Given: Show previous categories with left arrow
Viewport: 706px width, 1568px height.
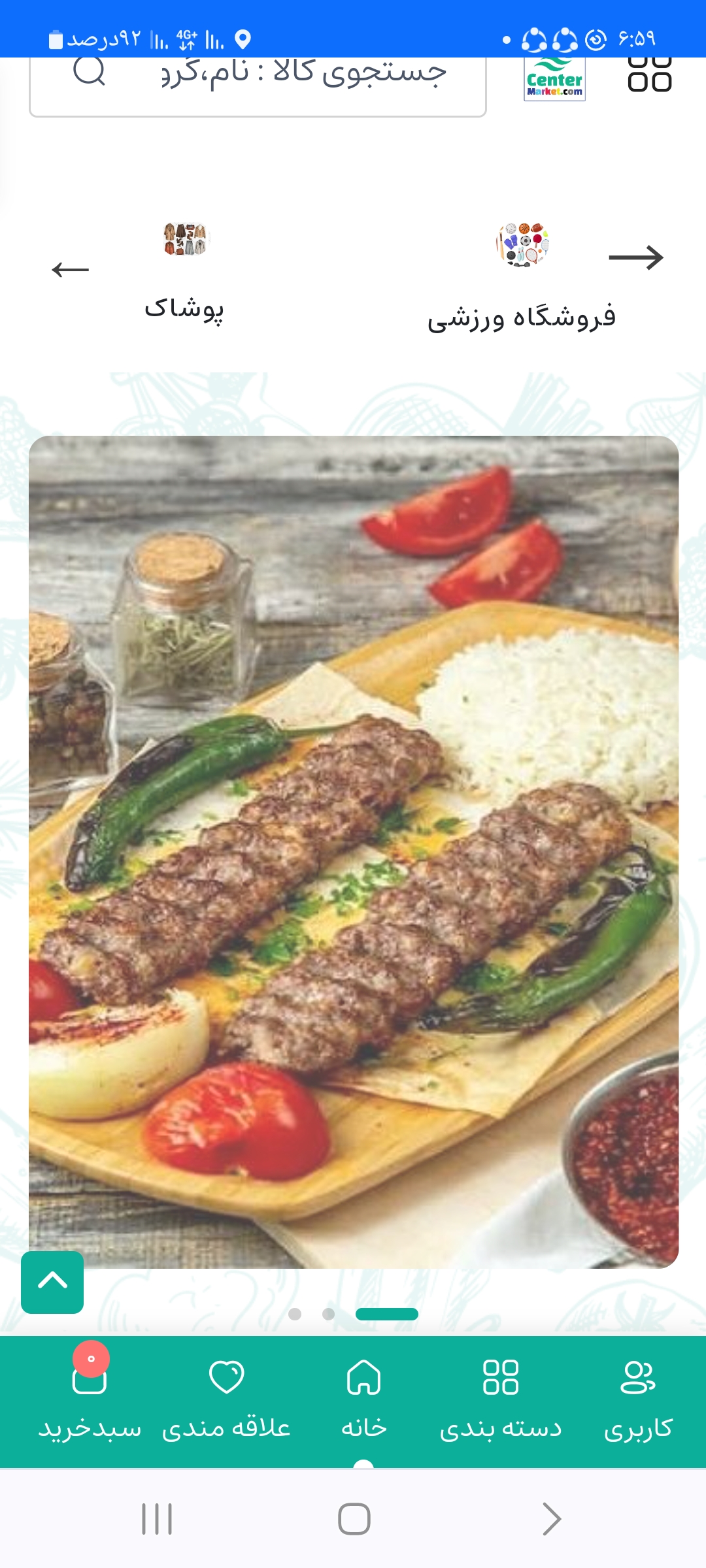Looking at the screenshot, I should [x=70, y=269].
